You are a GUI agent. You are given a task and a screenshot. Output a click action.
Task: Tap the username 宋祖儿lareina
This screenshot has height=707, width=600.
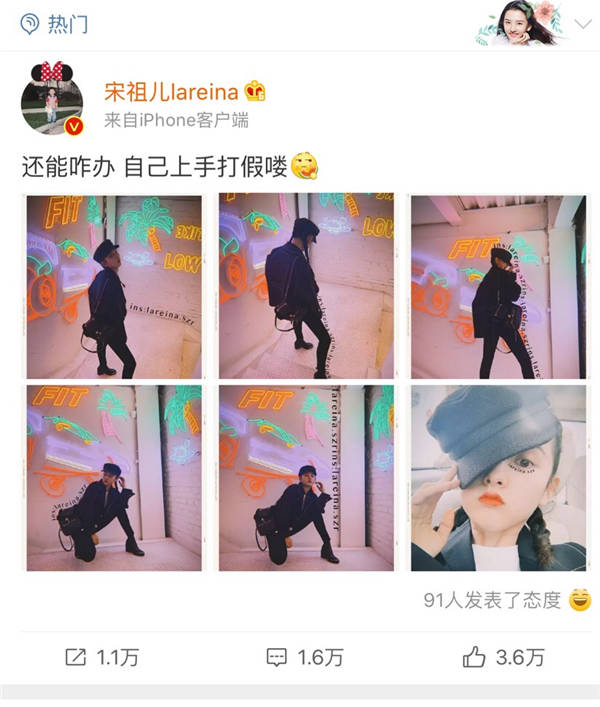(x=171, y=93)
